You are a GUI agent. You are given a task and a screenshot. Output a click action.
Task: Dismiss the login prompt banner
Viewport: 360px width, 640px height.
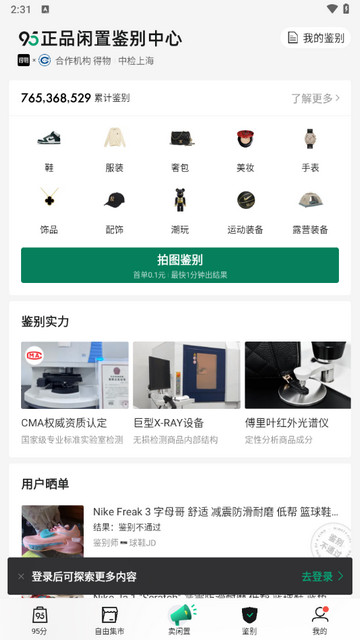(21, 576)
